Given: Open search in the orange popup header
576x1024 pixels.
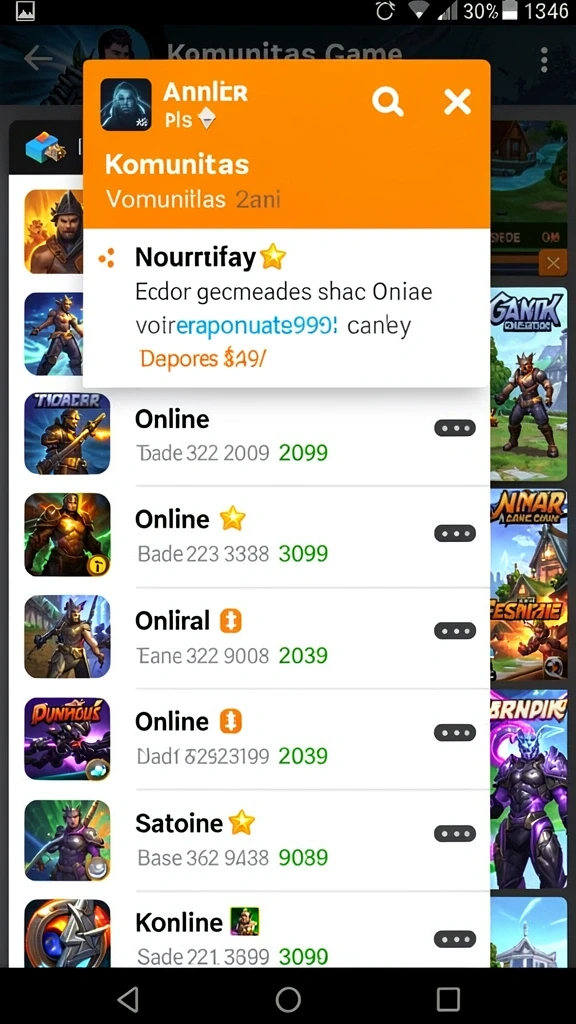Looking at the screenshot, I should pos(388,103).
